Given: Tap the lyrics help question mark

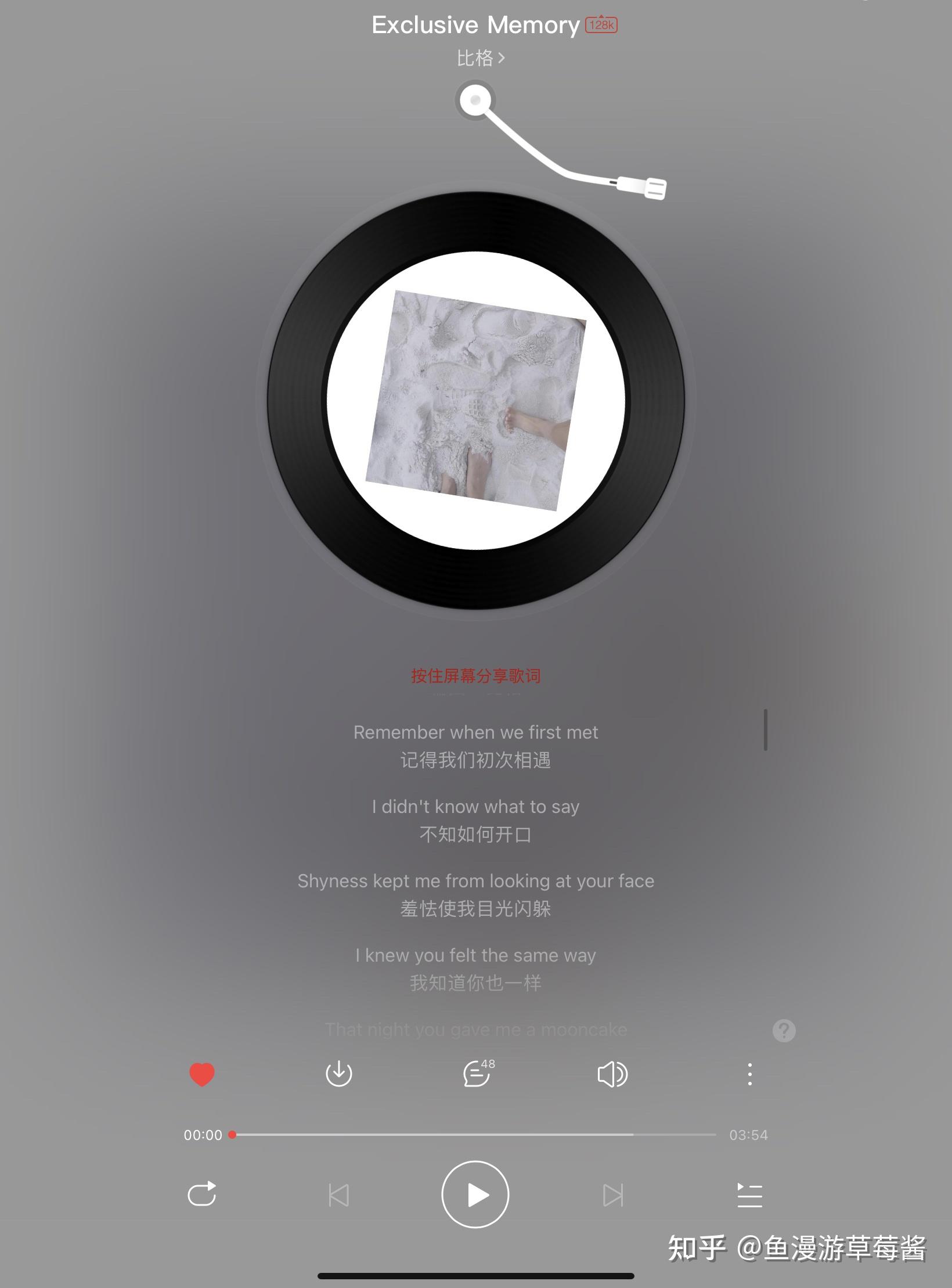Looking at the screenshot, I should (784, 1031).
